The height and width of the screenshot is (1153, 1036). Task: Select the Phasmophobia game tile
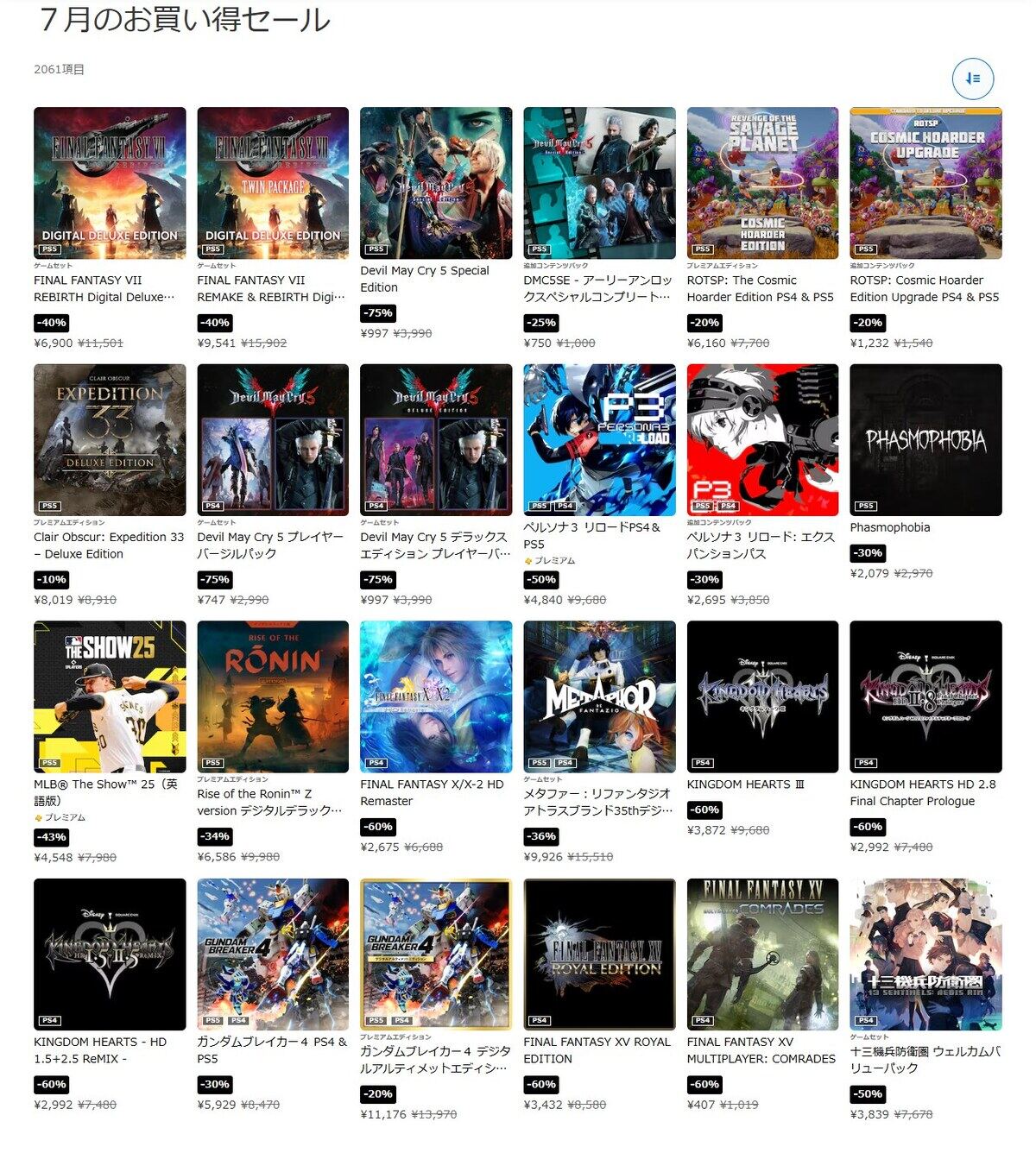tap(925, 440)
